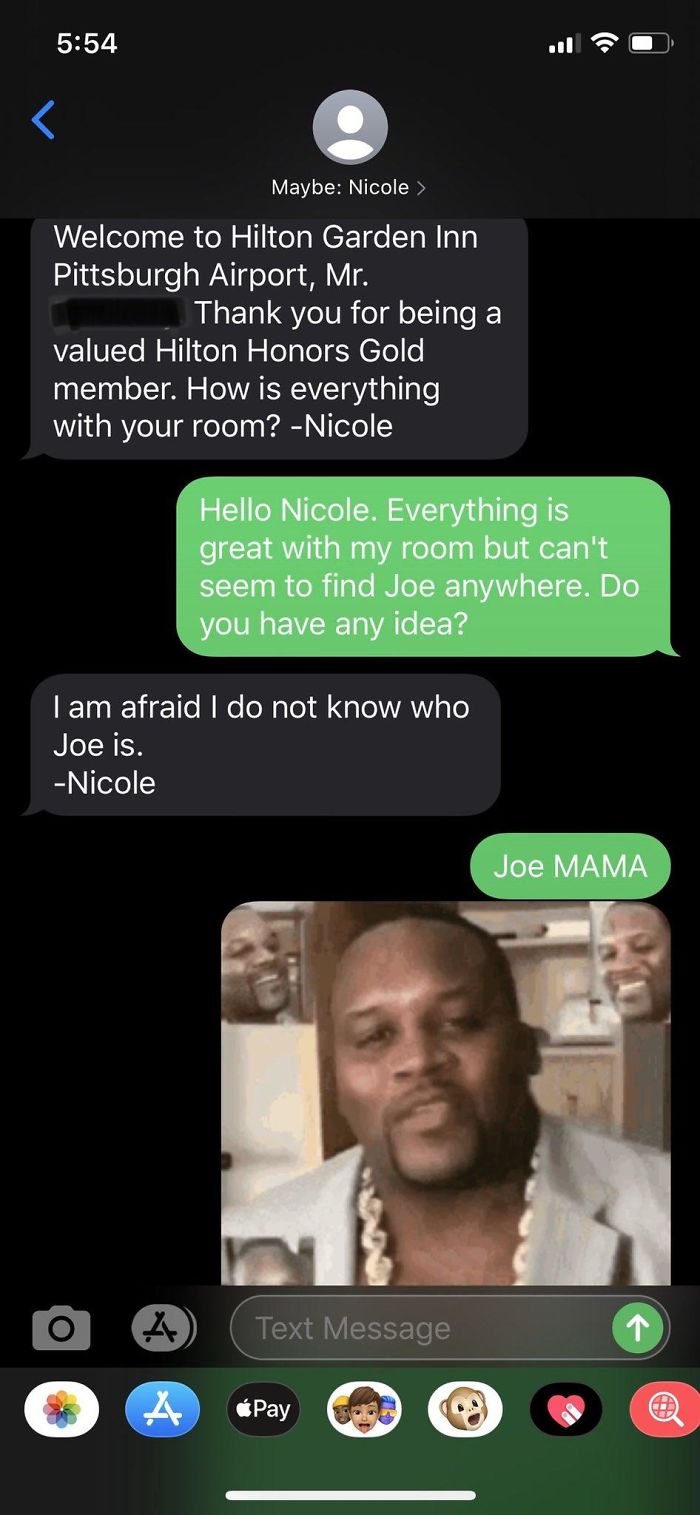Open Apple Pay in the app drawer
Viewport: 700px width, 1515px height.
tap(263, 1409)
